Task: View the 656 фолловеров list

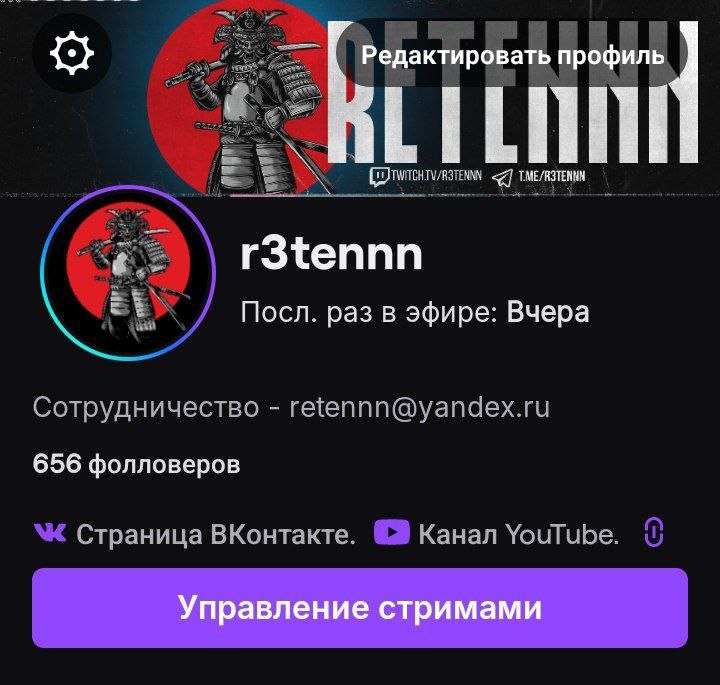Action: pyautogui.click(x=137, y=465)
